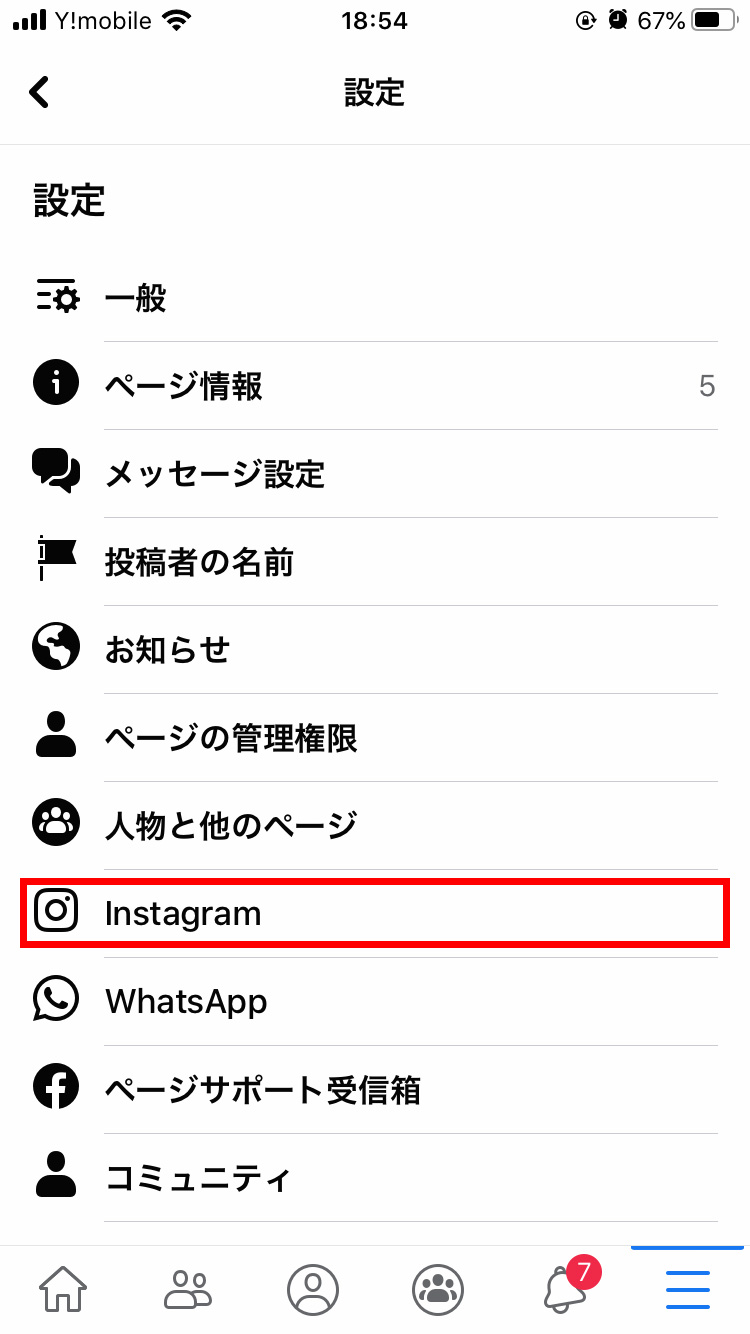The height and width of the screenshot is (1334, 750).
Task: Select 投稿者の名前
Action: (x=375, y=562)
